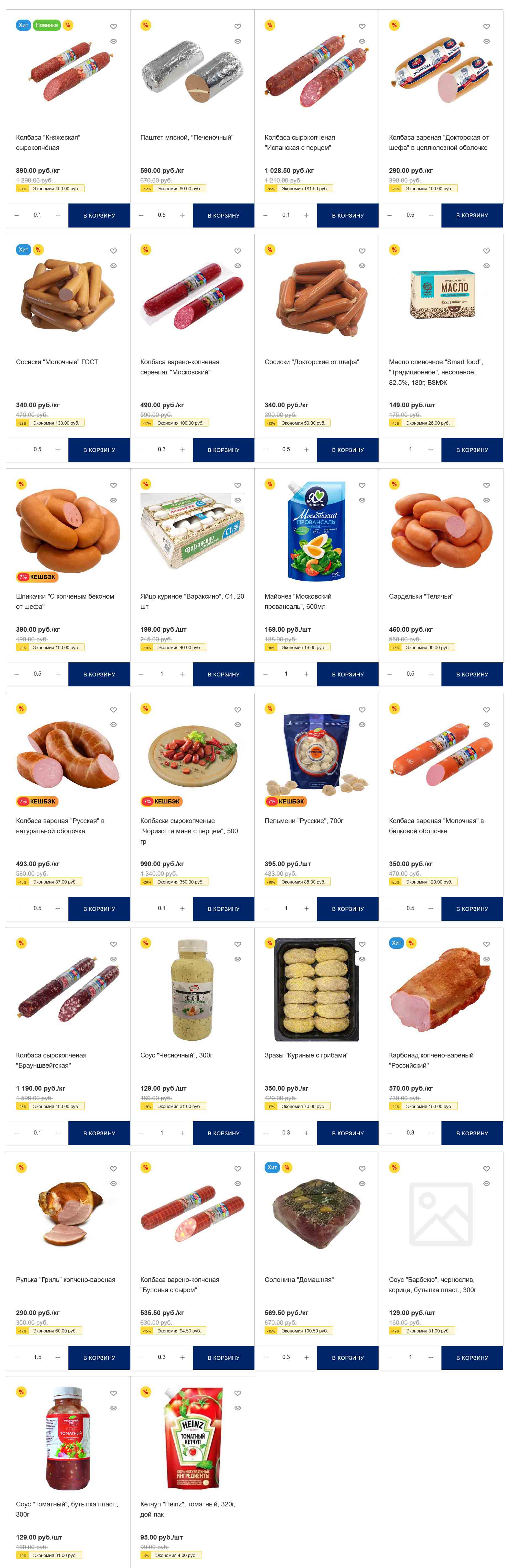Add Яйцо куриное "Вараксино" to cart
The height and width of the screenshot is (1568, 511).
pos(223,675)
